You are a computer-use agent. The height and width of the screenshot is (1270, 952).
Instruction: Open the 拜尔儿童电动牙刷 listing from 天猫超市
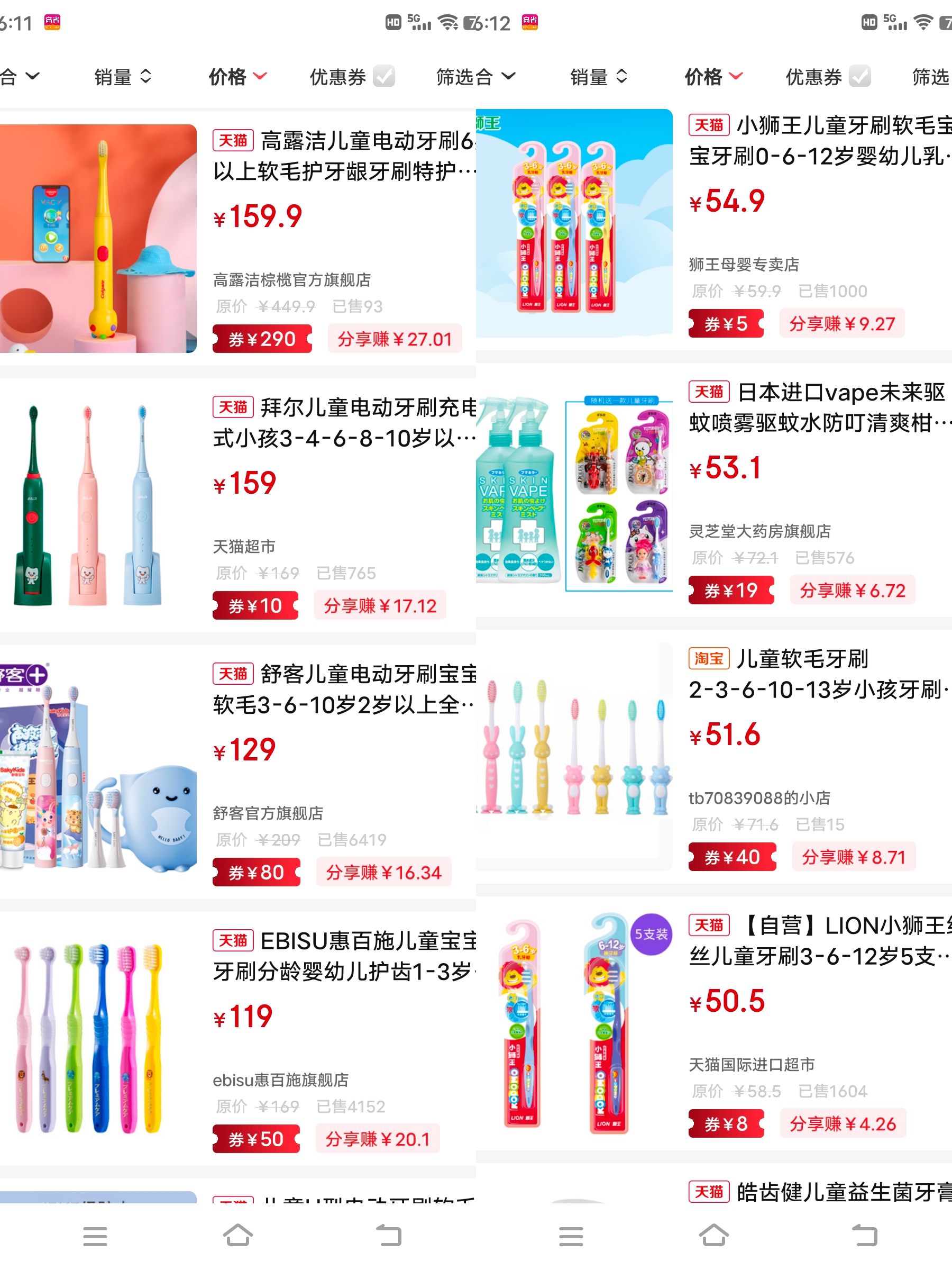(x=343, y=423)
